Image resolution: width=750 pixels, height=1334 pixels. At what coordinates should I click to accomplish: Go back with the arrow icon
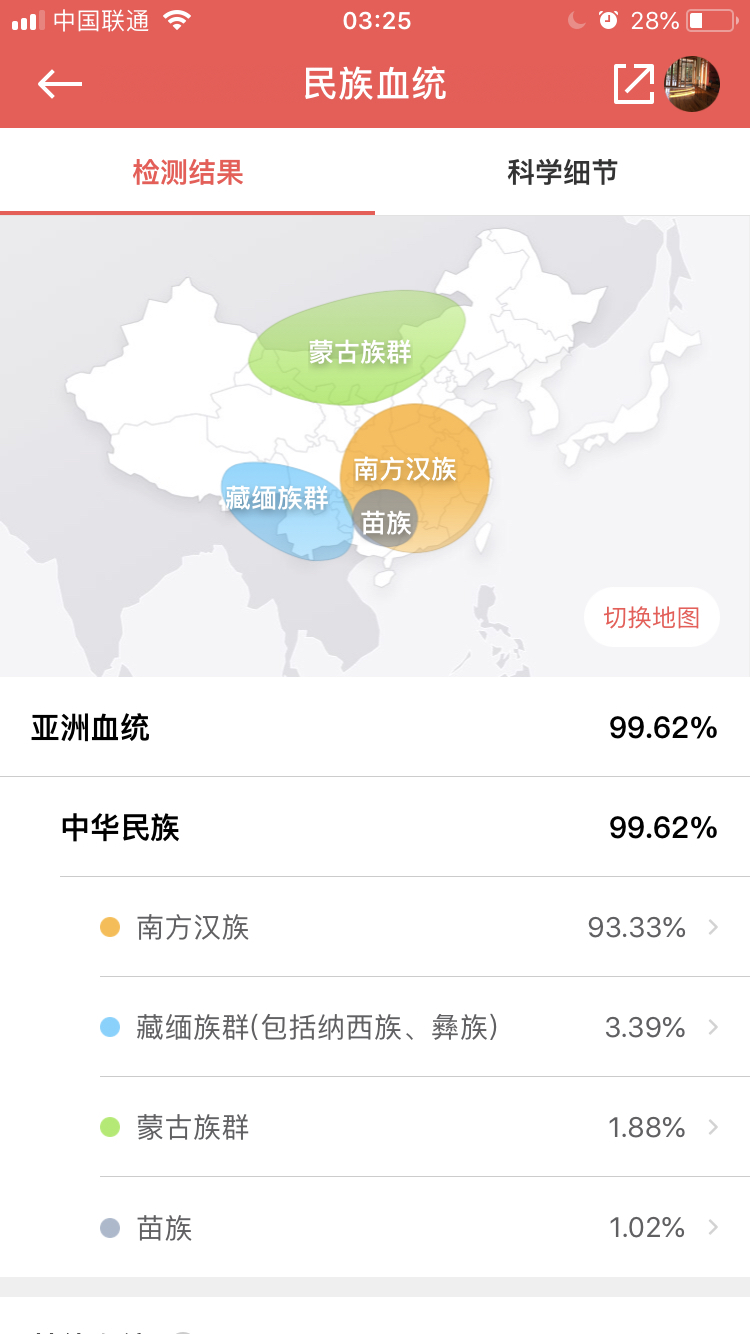click(x=59, y=84)
